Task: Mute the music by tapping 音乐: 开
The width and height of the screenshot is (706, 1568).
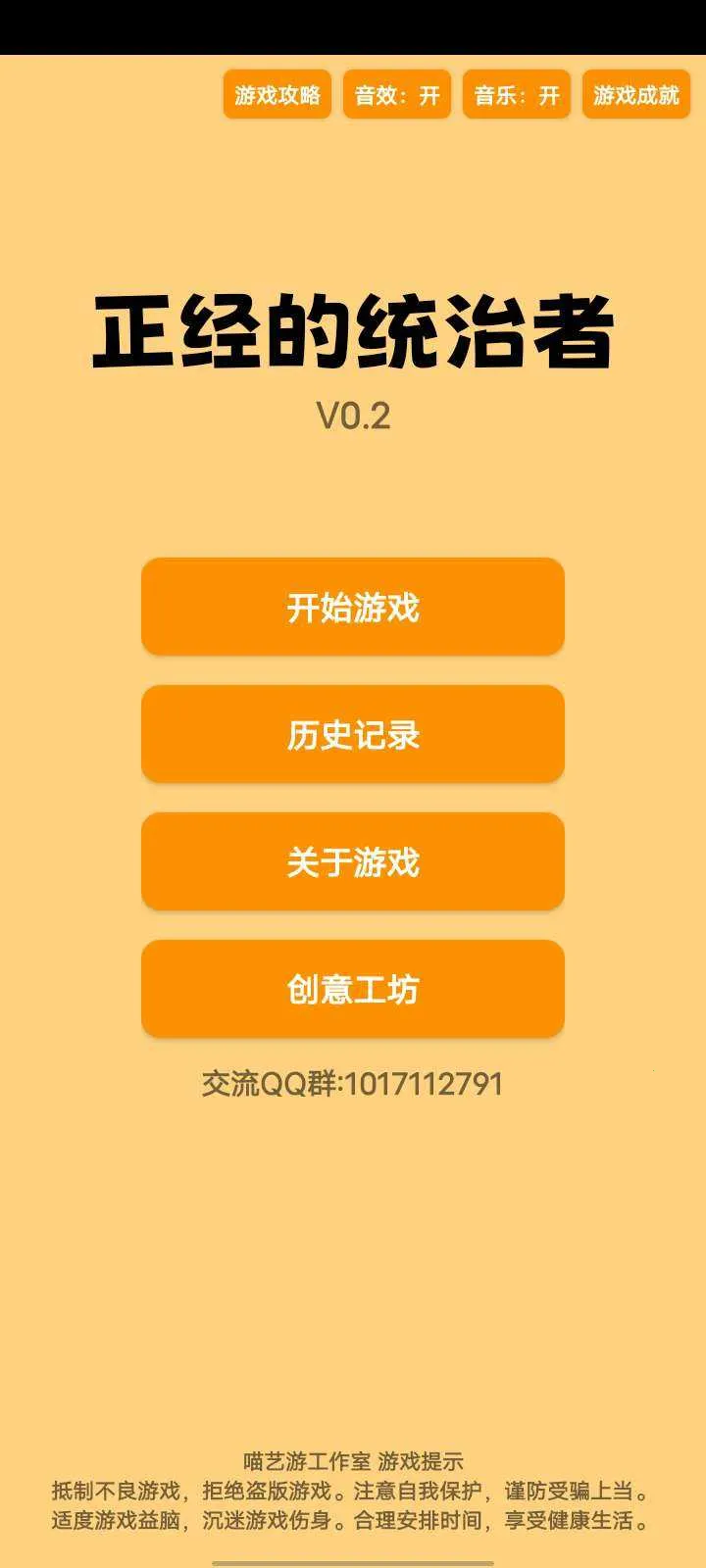Action: [x=518, y=95]
